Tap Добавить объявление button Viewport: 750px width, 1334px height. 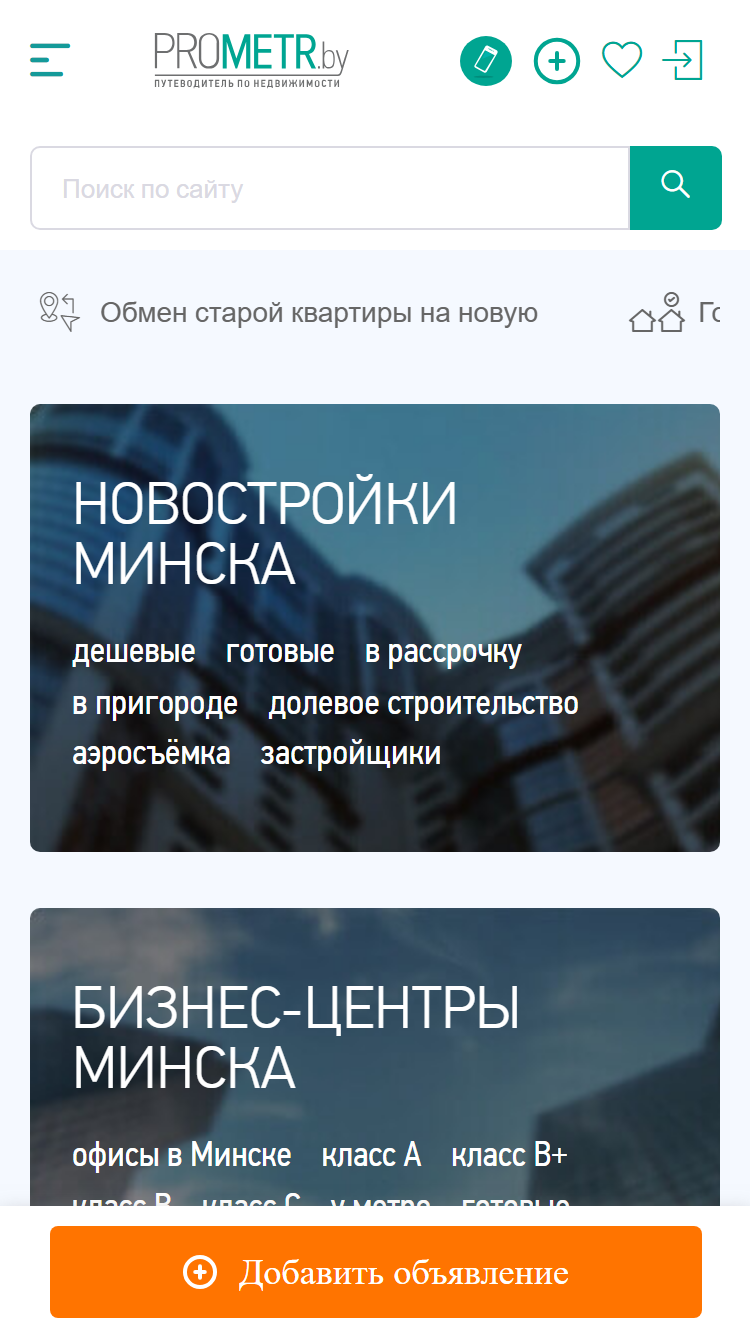click(x=376, y=1272)
